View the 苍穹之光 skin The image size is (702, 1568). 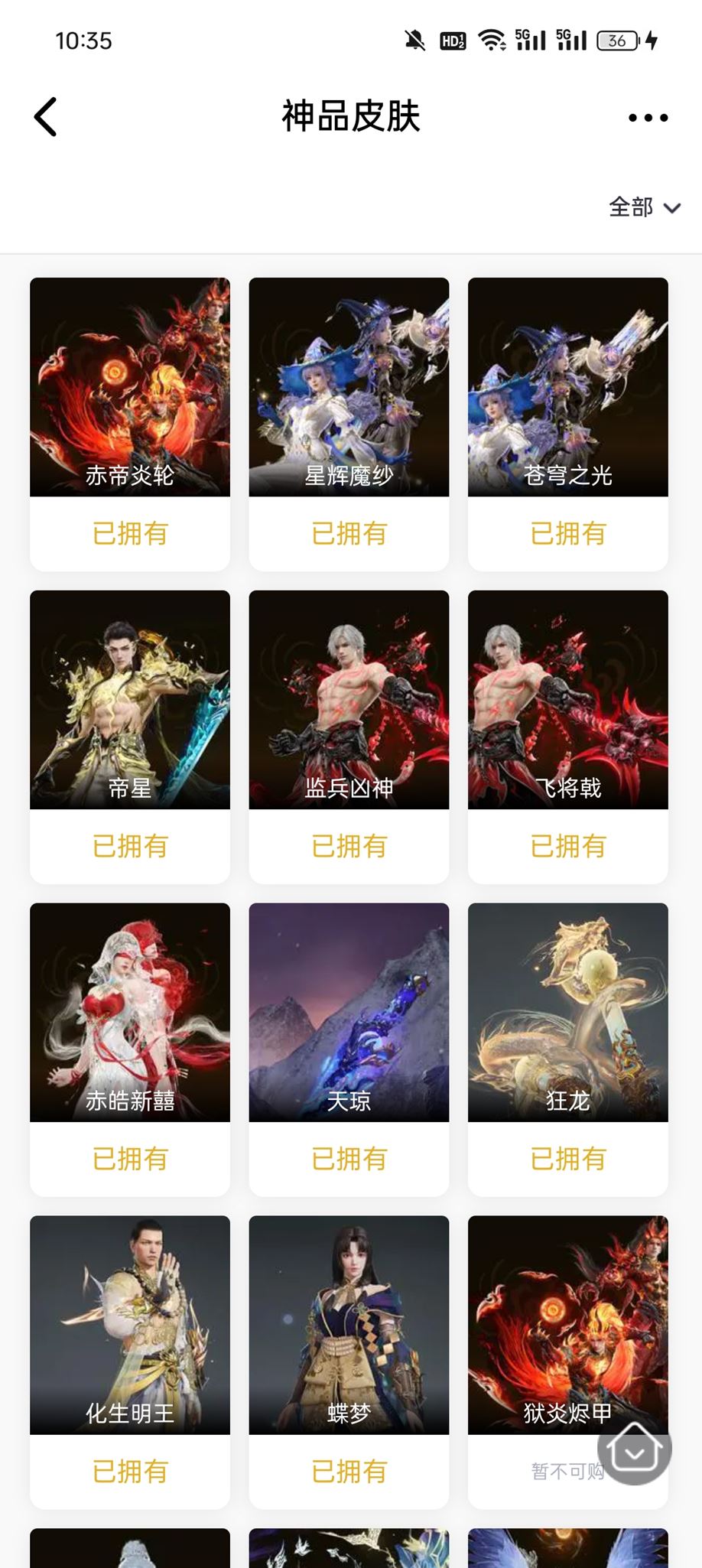pos(567,387)
